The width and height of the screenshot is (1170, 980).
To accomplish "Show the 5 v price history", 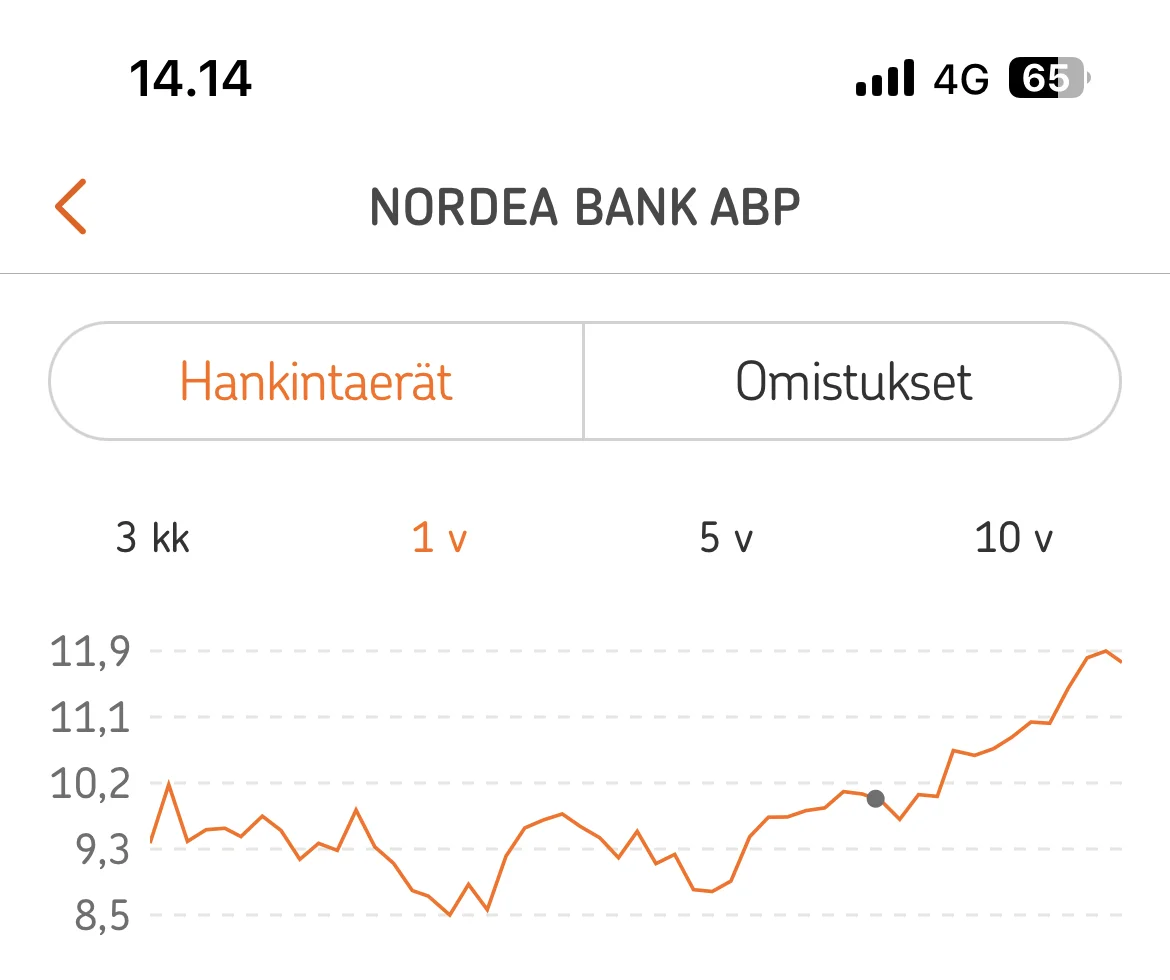I will [727, 539].
